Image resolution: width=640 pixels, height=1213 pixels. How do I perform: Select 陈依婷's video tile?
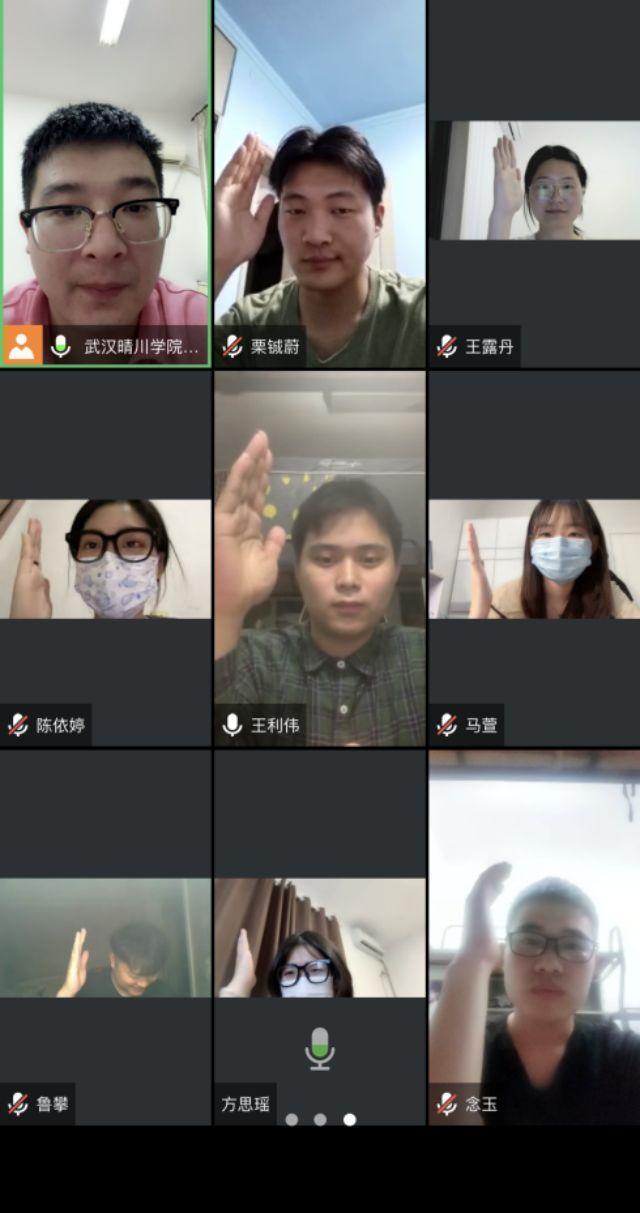(x=105, y=558)
